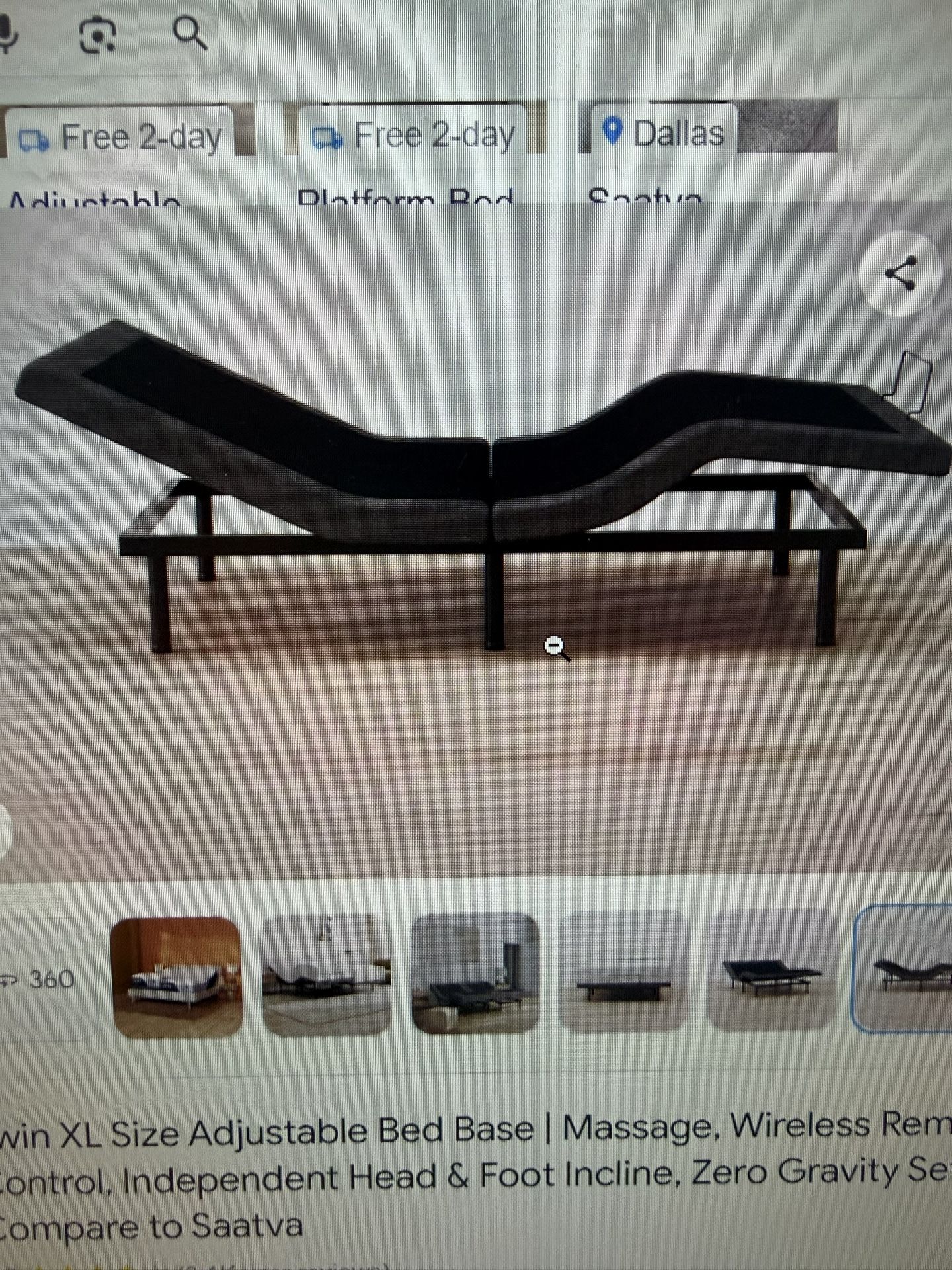Screen dimensions: 952x1270
Task: Open image search with the camera lens icon
Action: (98, 34)
